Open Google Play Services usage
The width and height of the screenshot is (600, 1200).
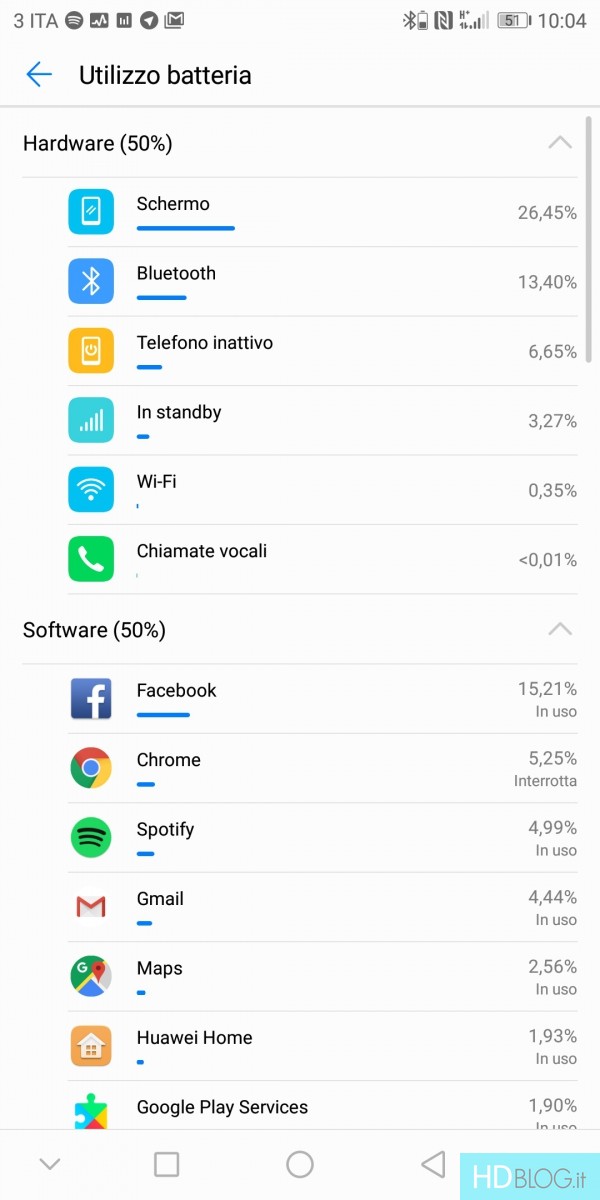(x=320, y=1108)
